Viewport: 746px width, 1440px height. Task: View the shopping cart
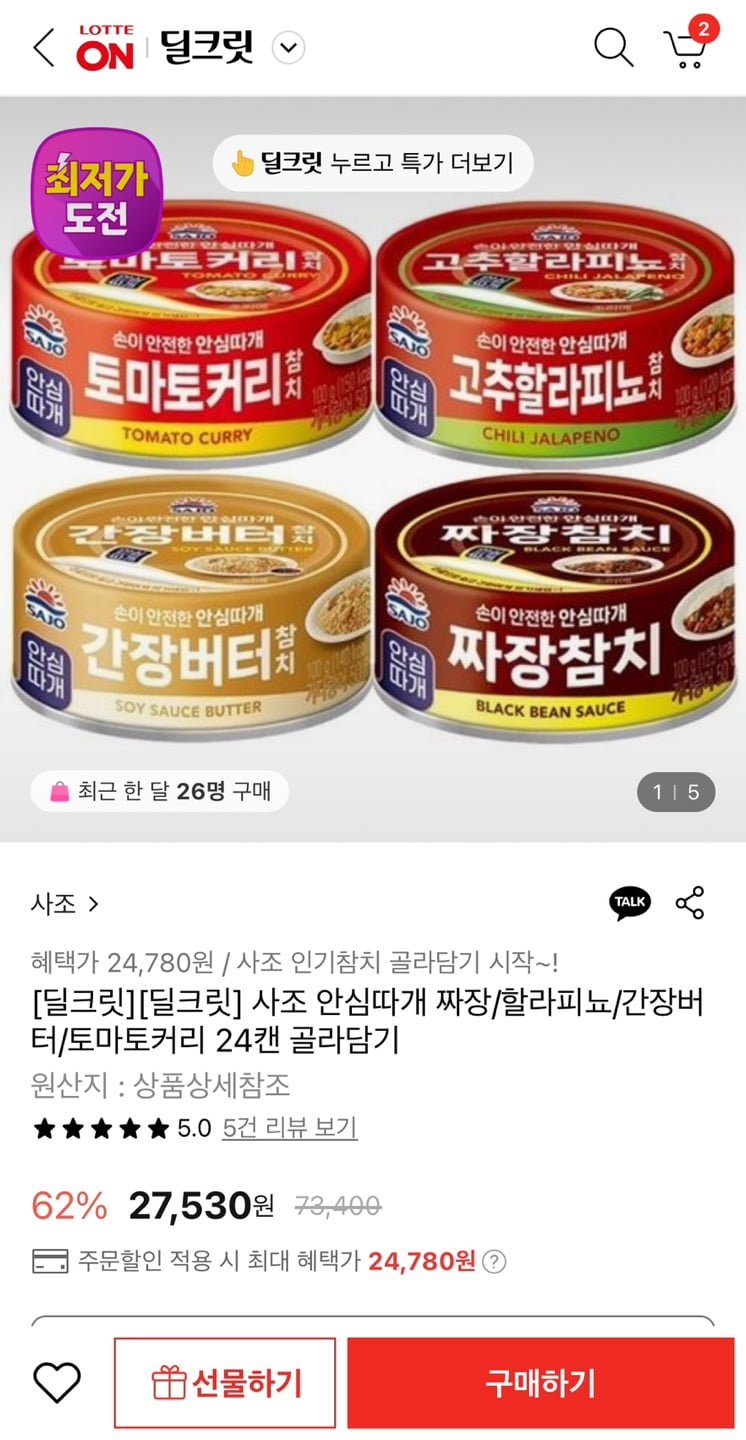tap(686, 47)
